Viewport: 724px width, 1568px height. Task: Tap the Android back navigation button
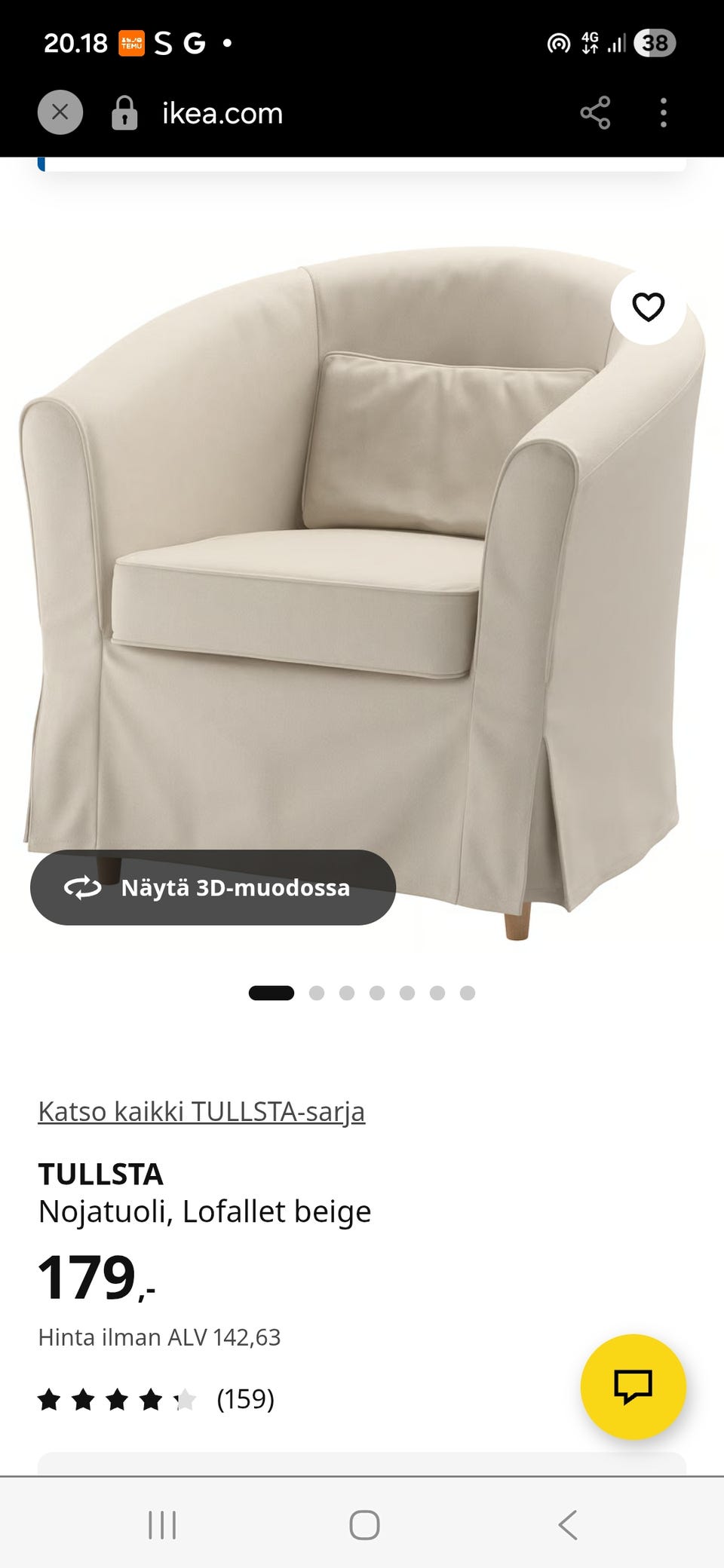coord(568,1525)
